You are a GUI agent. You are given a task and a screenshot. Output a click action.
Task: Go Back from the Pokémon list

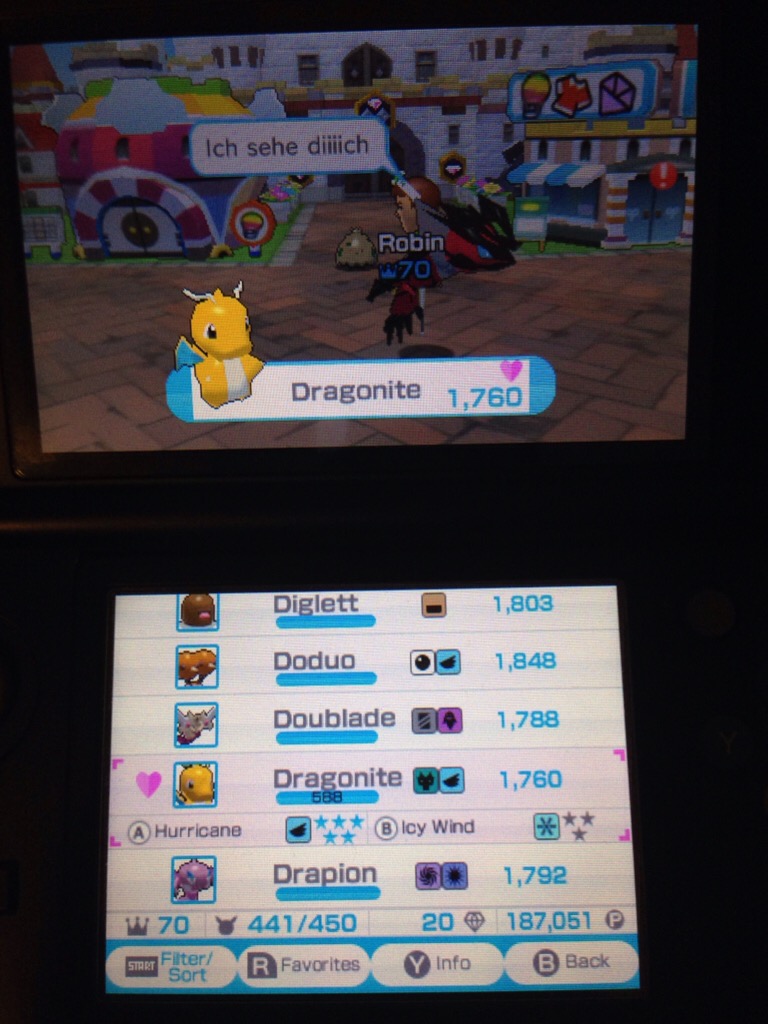570,962
